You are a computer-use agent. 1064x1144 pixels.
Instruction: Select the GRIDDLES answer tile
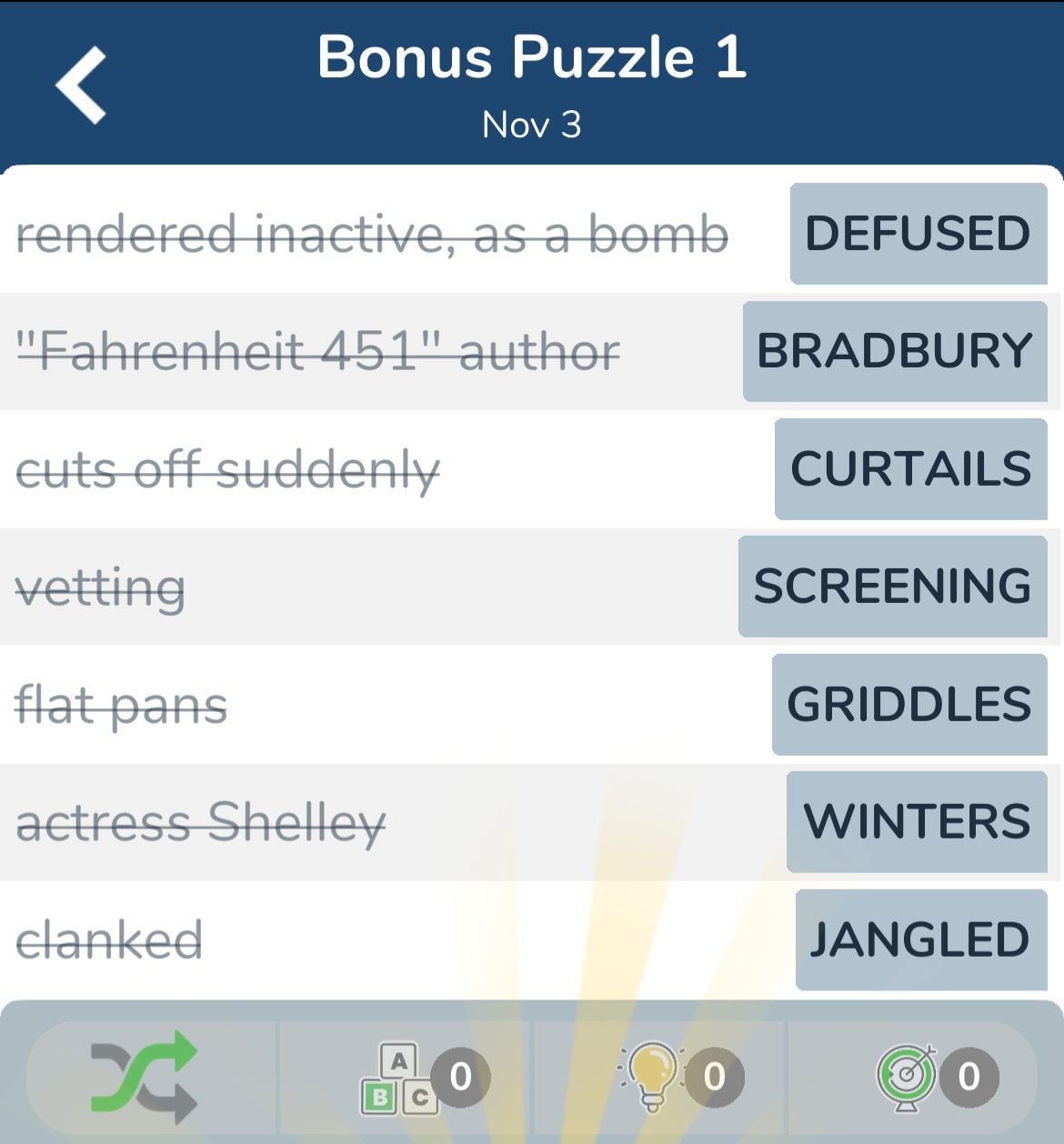pos(909,705)
